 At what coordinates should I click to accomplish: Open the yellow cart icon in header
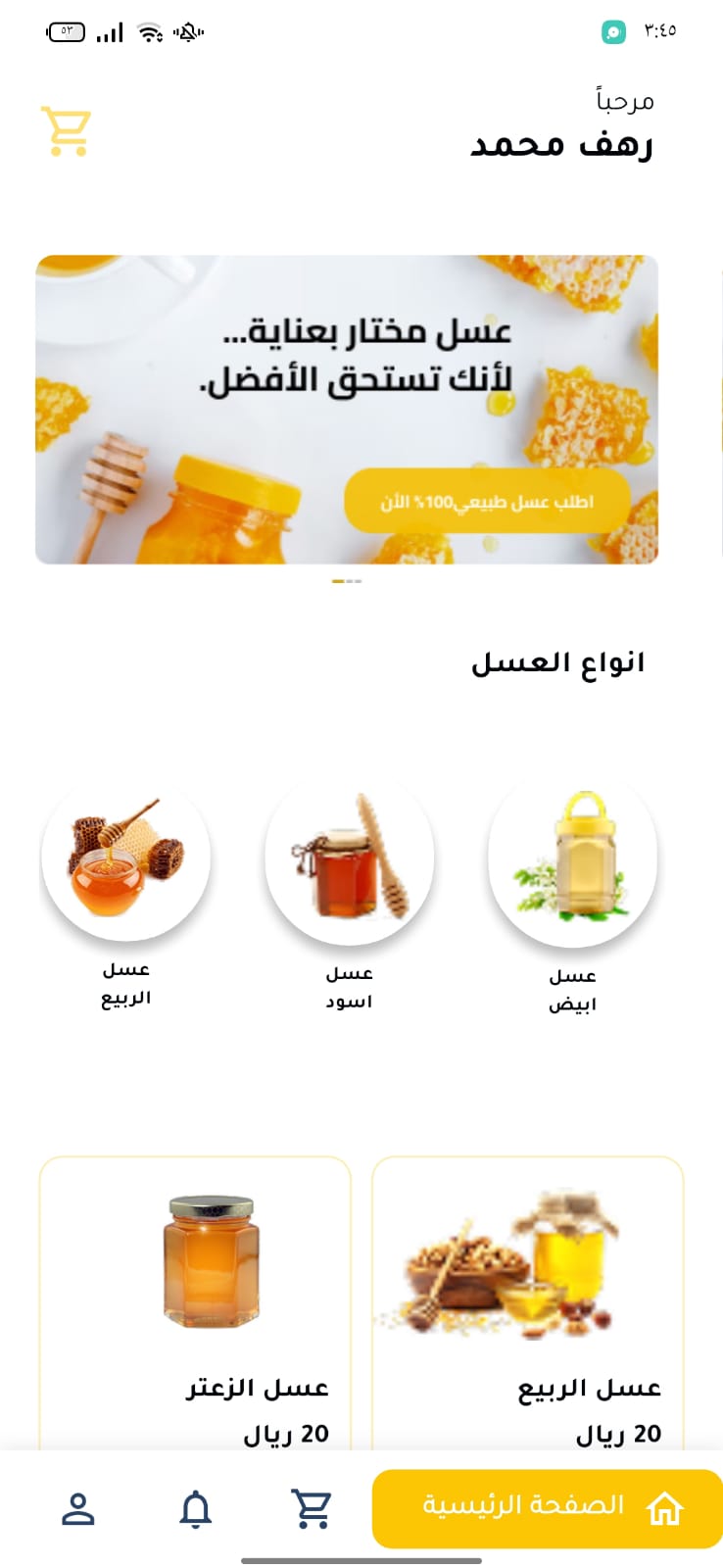pyautogui.click(x=66, y=131)
